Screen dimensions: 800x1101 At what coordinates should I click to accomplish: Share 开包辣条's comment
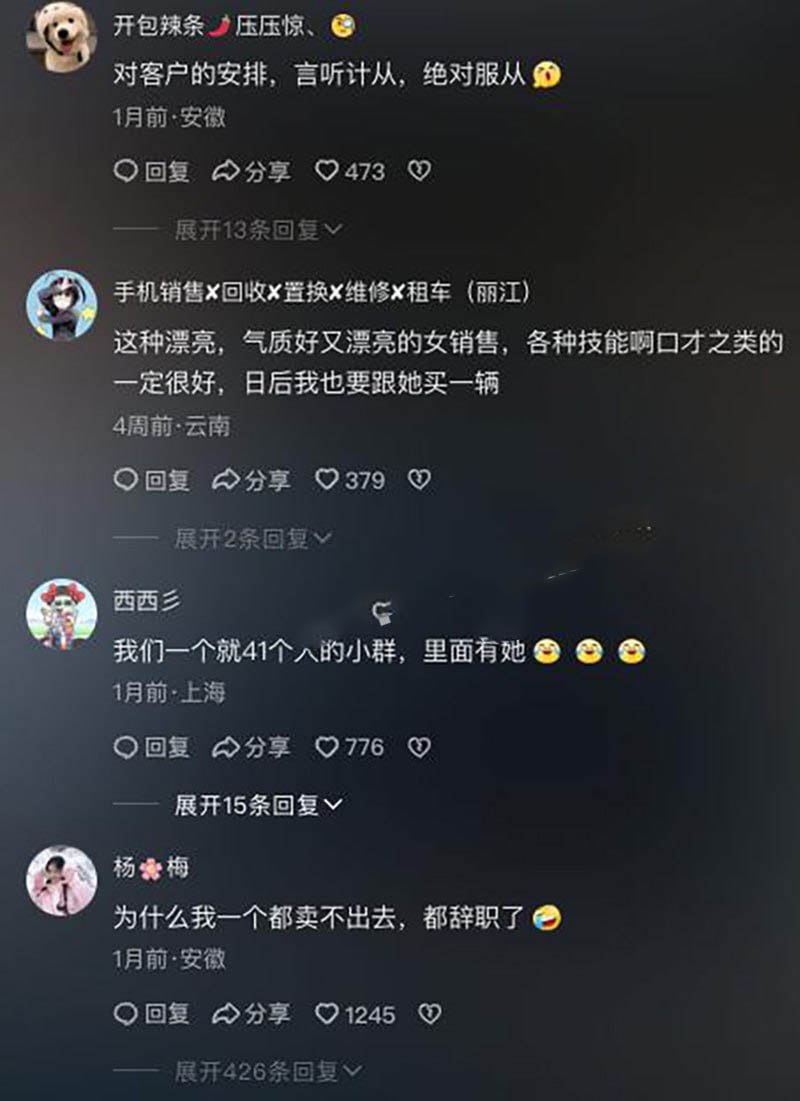coord(252,172)
